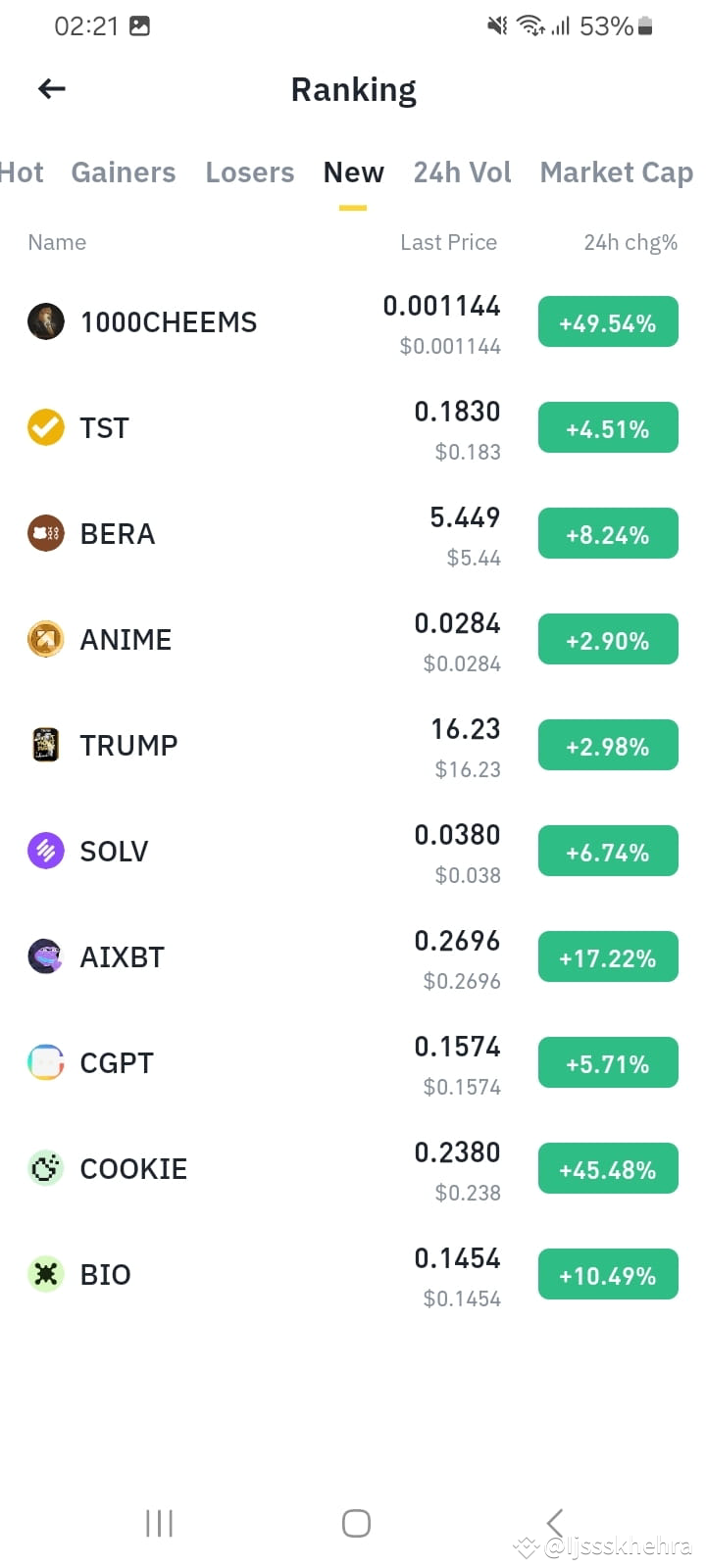Tap the TRUMP coin icon
Image resolution: width=706 pixels, height=1568 pixels.
tap(45, 745)
